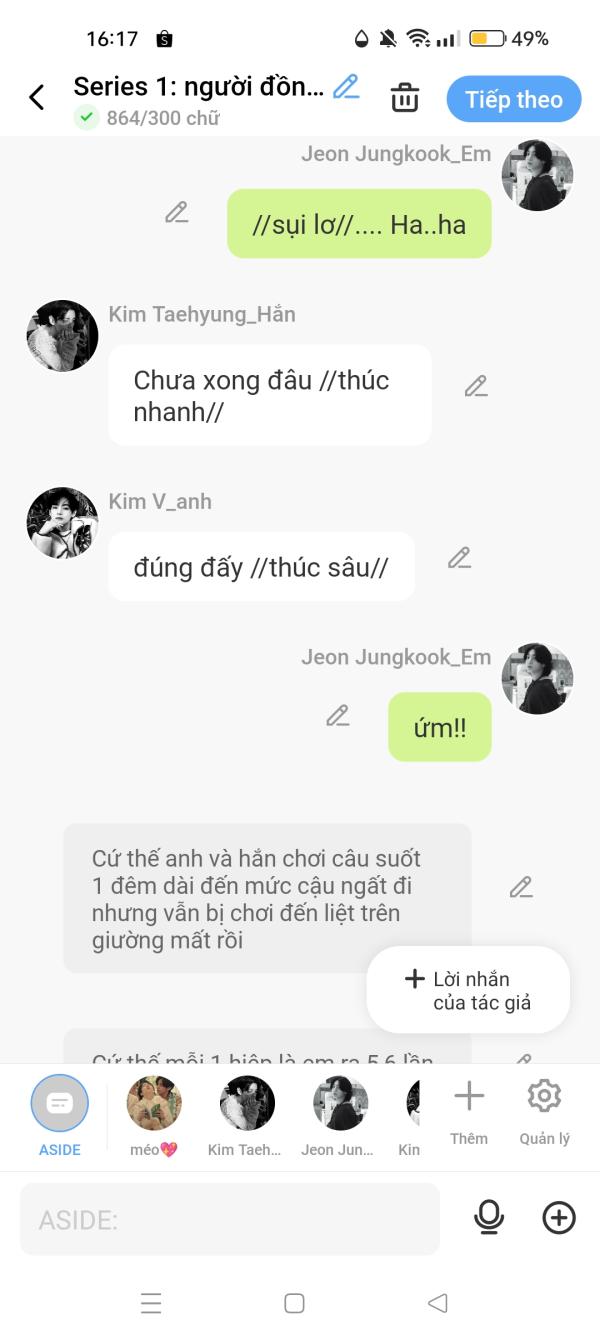600x1340 pixels.
Task: Edit the "//sụi lơ//.... Ha..ha" message
Action: pyautogui.click(x=177, y=212)
